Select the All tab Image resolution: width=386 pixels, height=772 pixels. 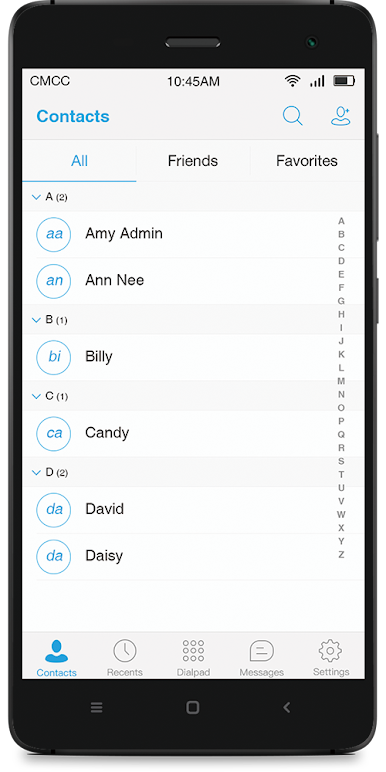(79, 161)
